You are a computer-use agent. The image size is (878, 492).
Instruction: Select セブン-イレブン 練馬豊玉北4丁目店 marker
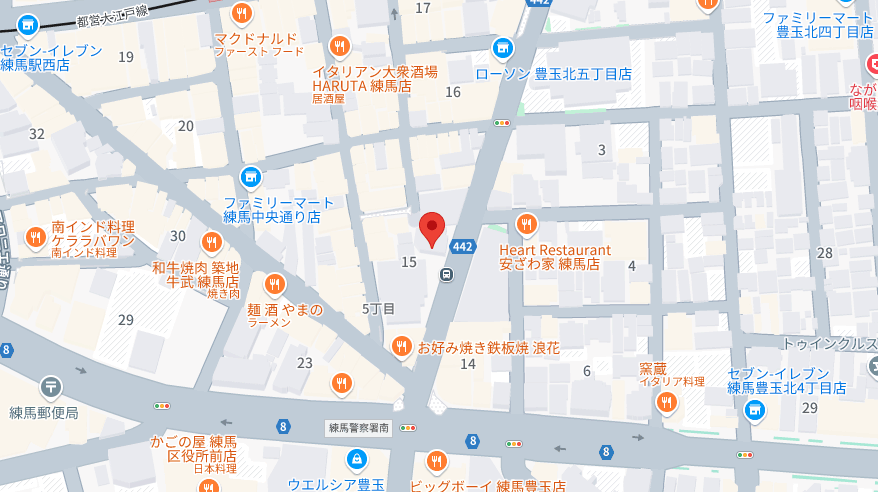point(757,408)
